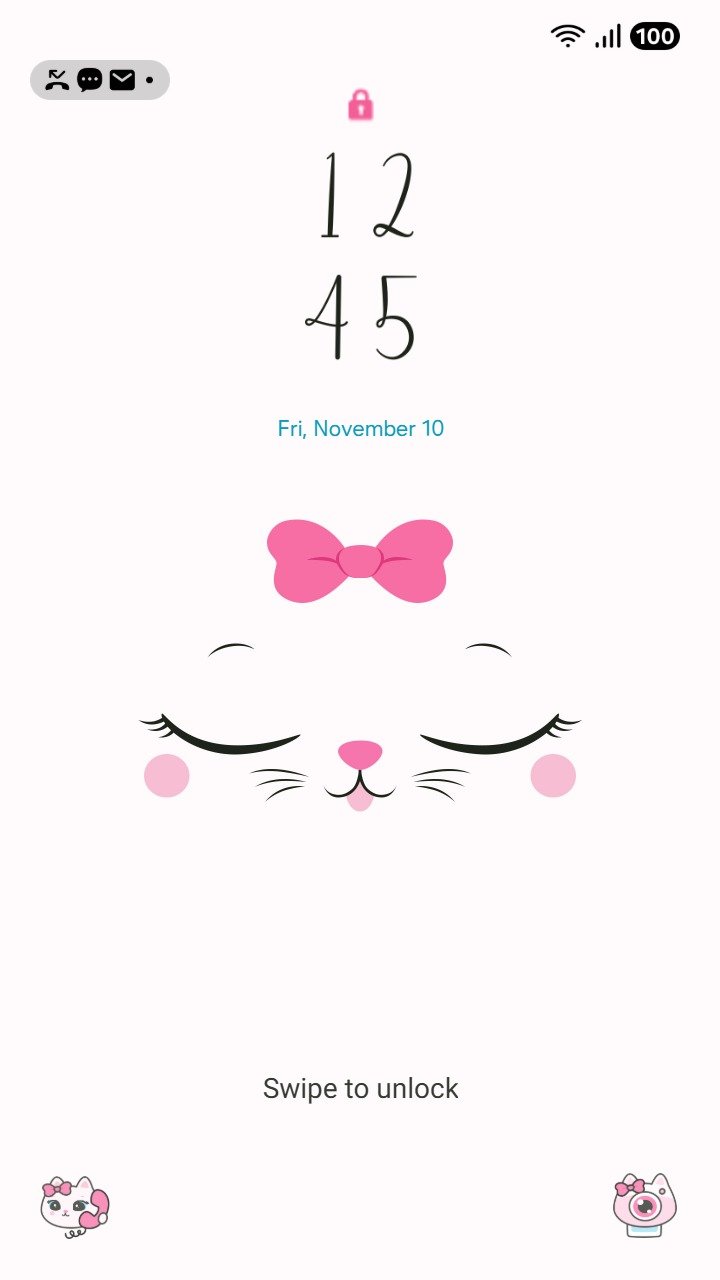Open the phone shortcut cat icon
The width and height of the screenshot is (720, 1280).
coord(74,1206)
